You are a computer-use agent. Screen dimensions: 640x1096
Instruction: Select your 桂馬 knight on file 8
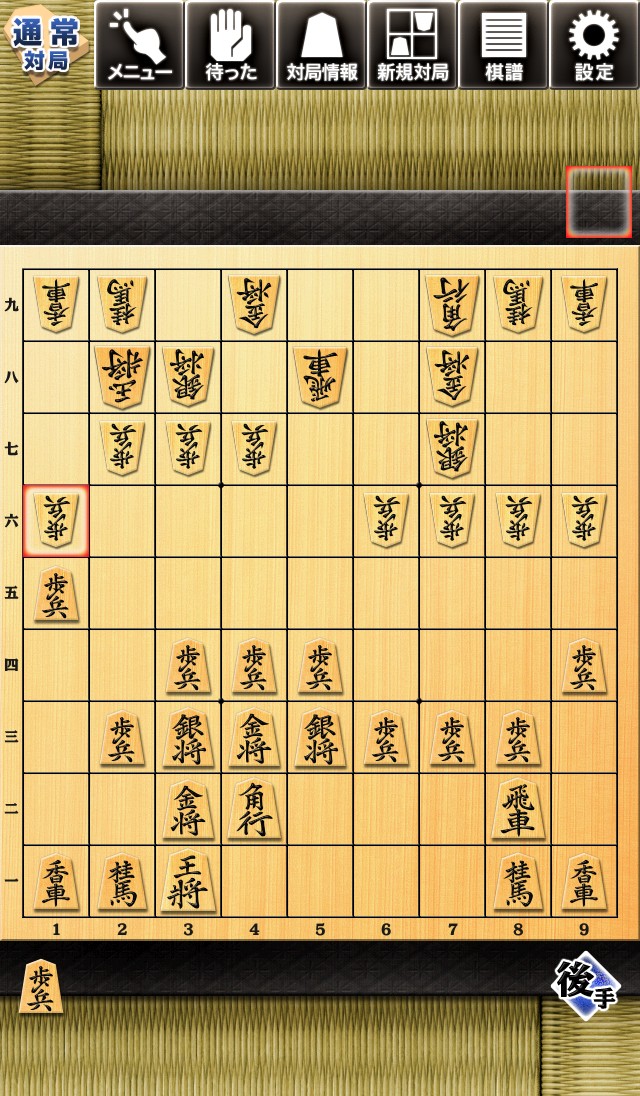click(518, 881)
